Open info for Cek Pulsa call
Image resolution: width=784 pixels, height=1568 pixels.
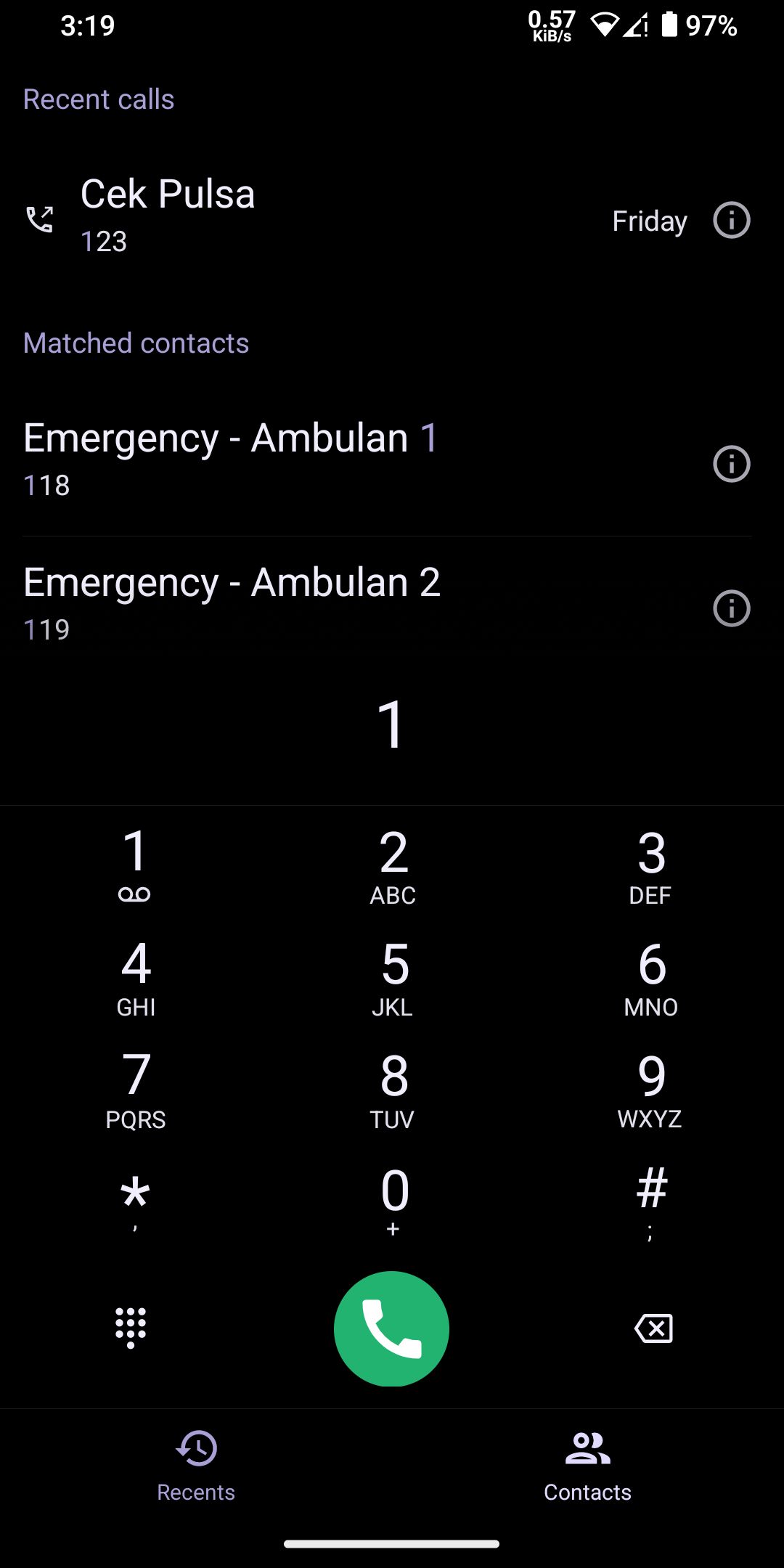[731, 220]
